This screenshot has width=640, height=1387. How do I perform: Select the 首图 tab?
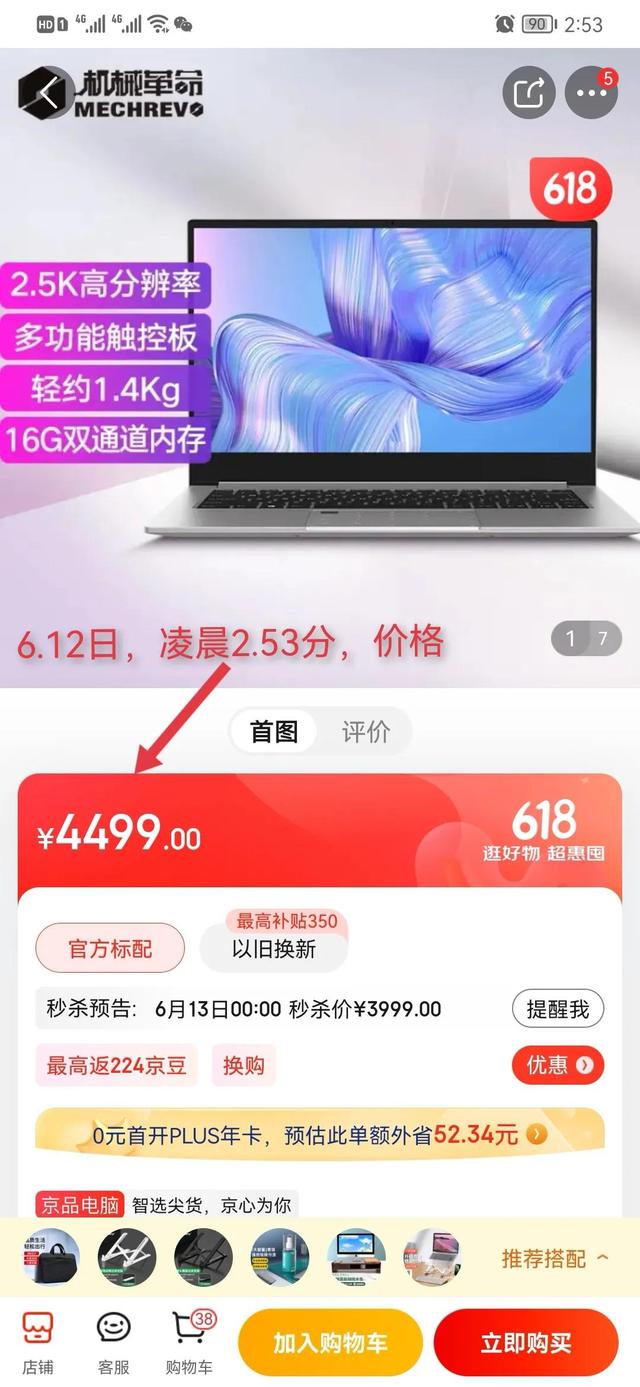pyautogui.click(x=274, y=732)
